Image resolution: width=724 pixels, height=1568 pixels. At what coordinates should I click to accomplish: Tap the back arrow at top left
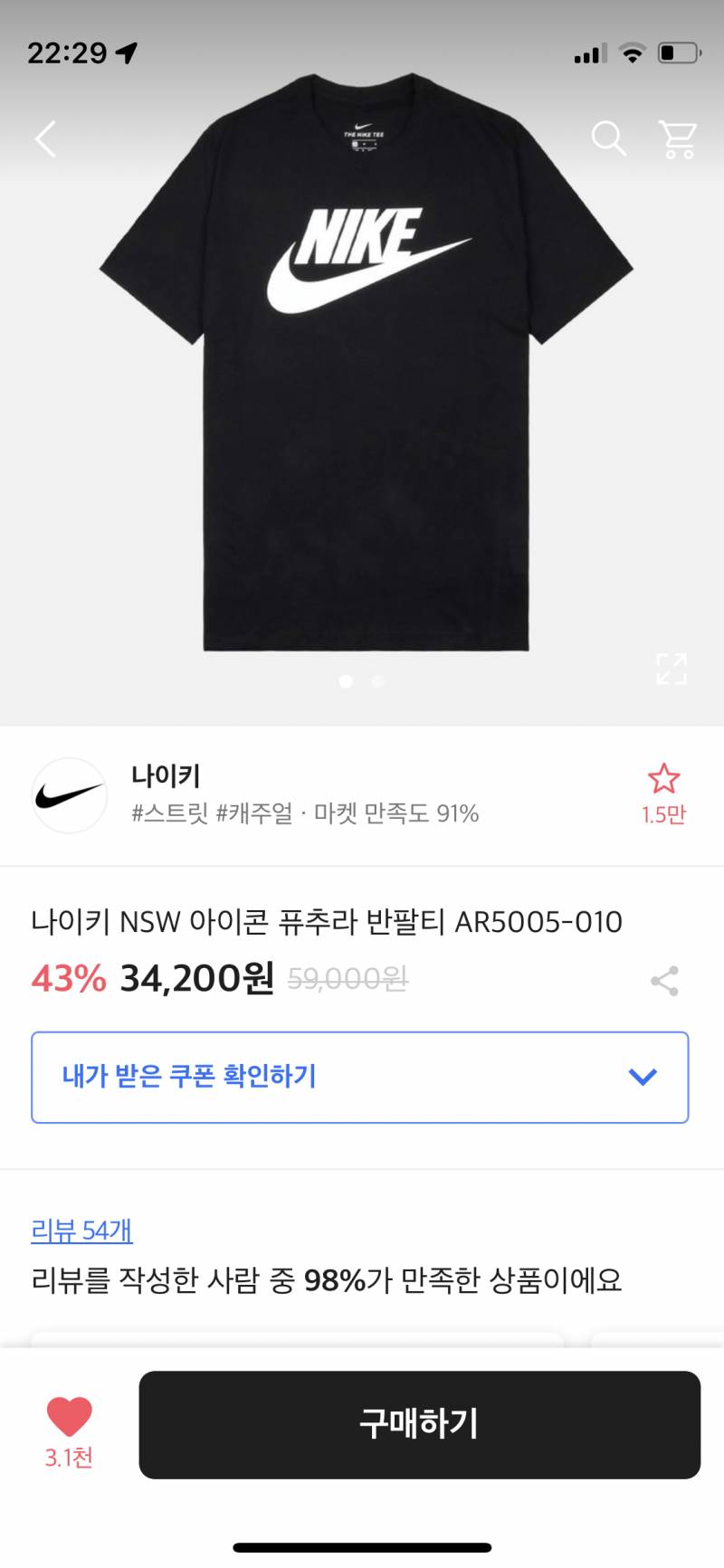pos(44,140)
